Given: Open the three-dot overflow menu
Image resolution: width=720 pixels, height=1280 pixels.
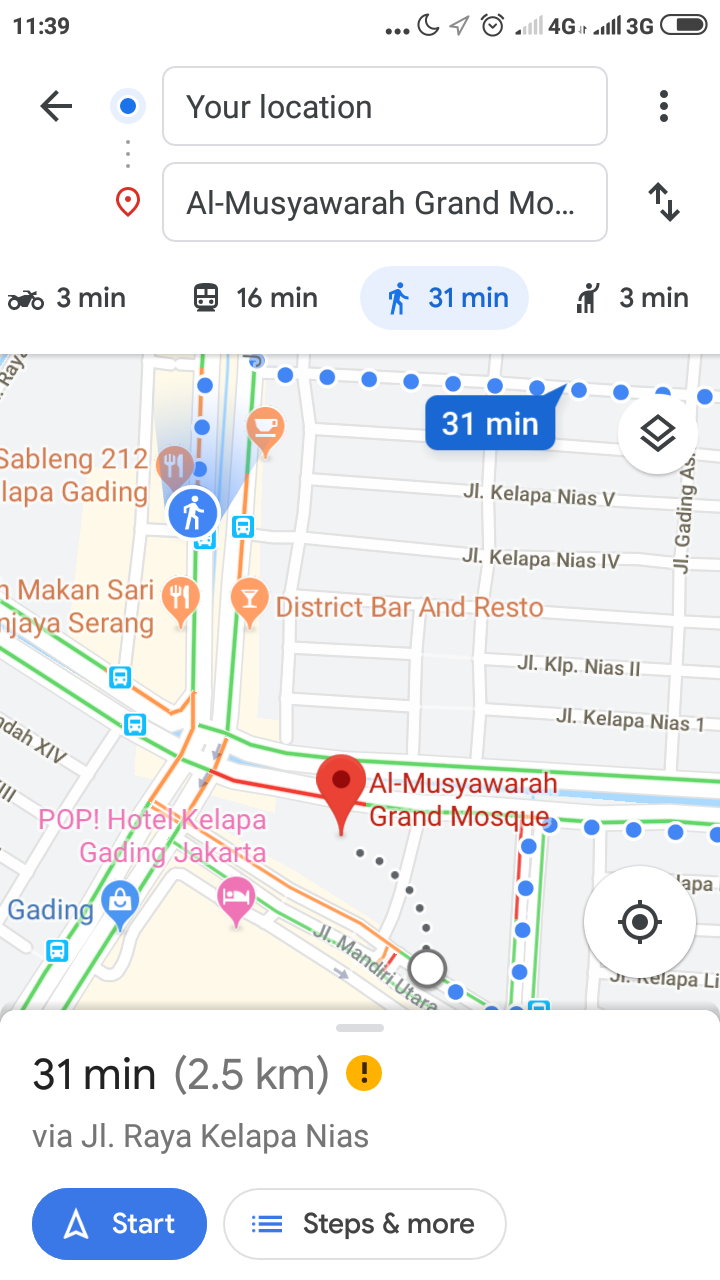Looking at the screenshot, I should (x=664, y=106).
